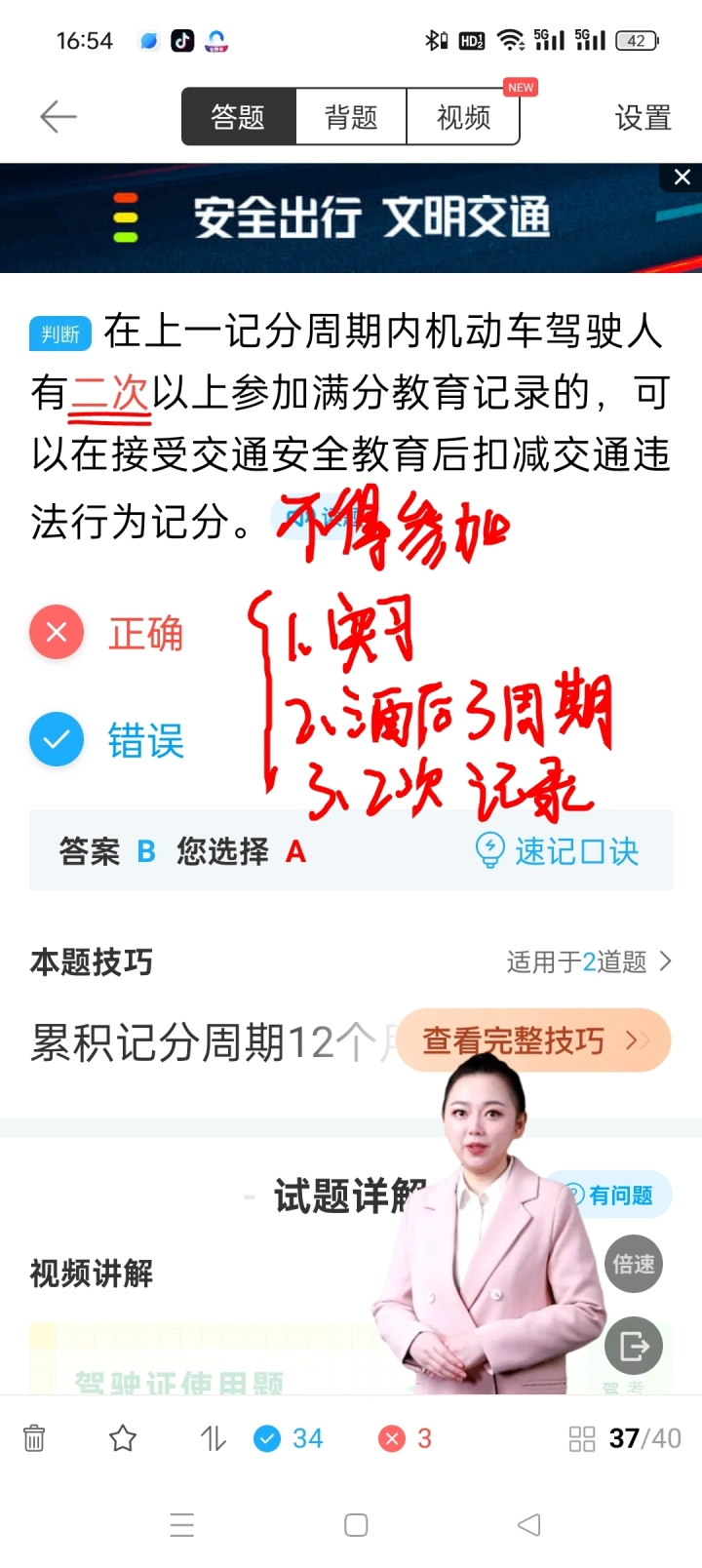Viewport: 702px width, 1568px height.
Task: Open 设置 settings
Action: [643, 118]
